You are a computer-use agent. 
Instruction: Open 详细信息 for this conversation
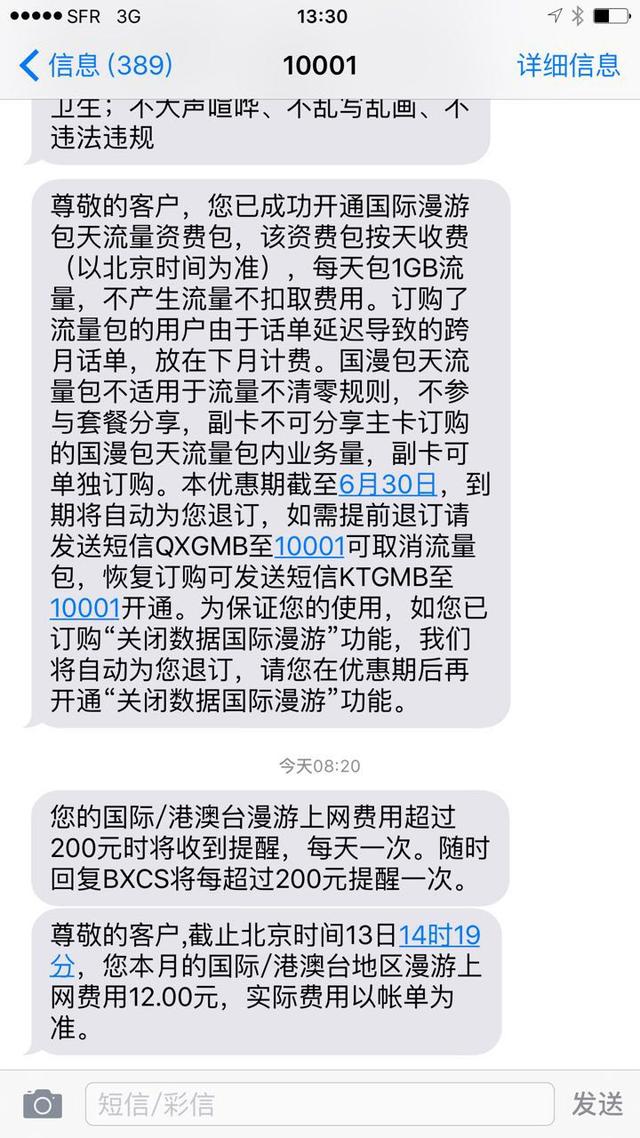click(568, 66)
